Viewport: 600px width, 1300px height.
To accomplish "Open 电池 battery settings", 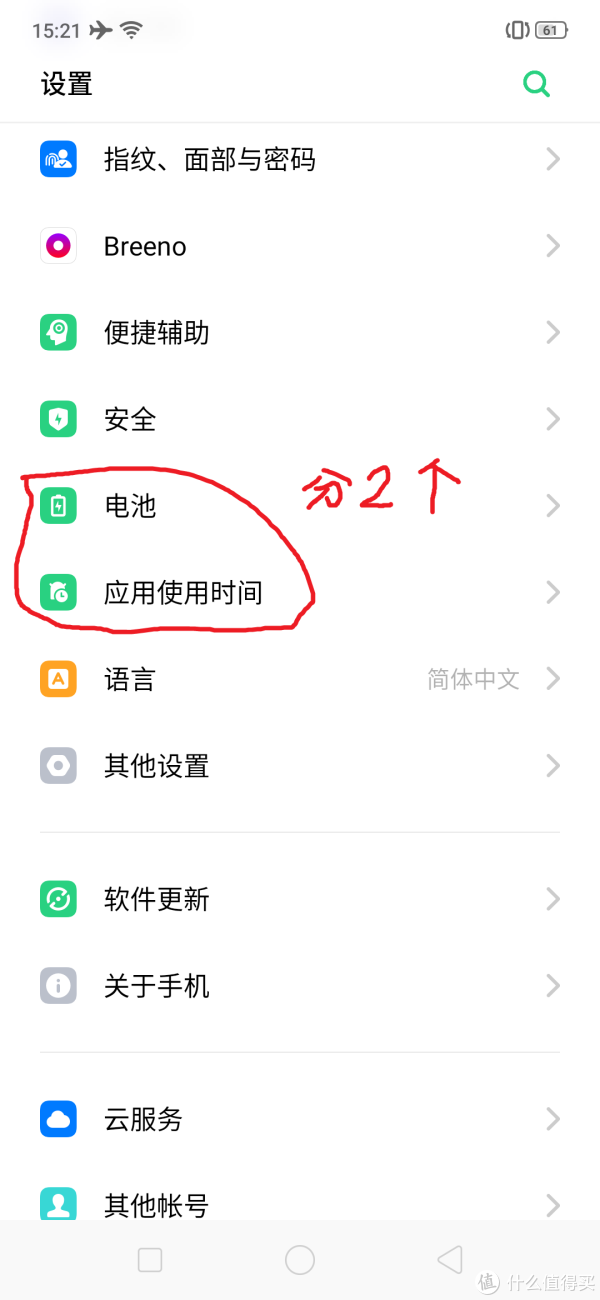I will click(130, 506).
